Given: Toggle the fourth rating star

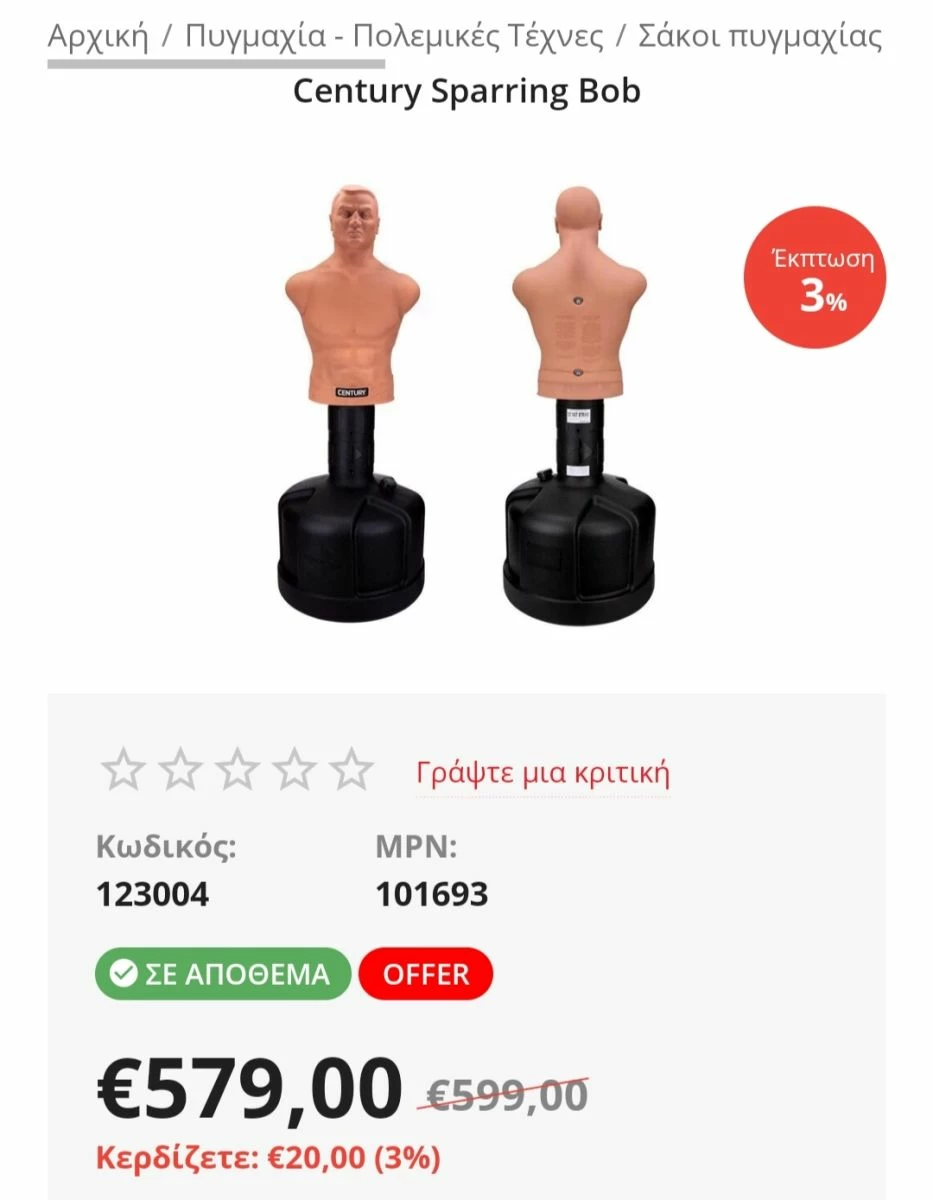Looking at the screenshot, I should (295, 770).
